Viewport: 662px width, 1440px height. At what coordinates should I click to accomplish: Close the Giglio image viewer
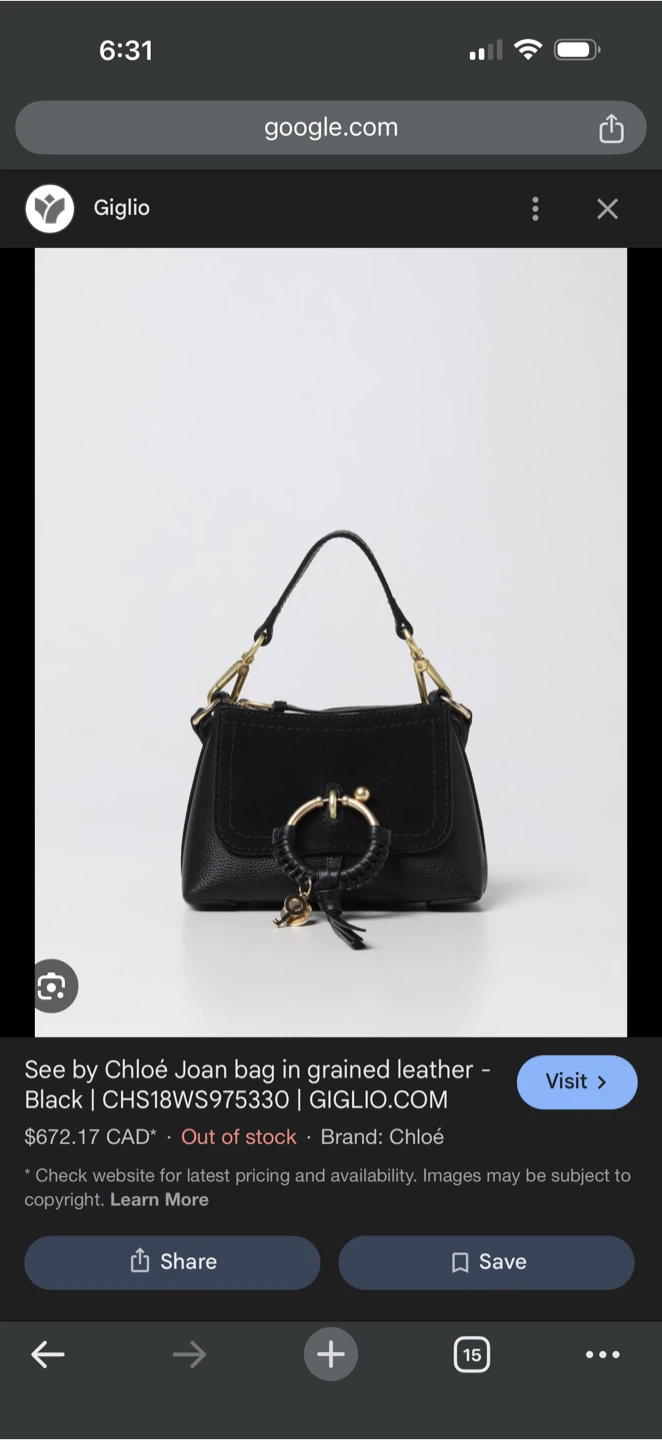pos(607,208)
